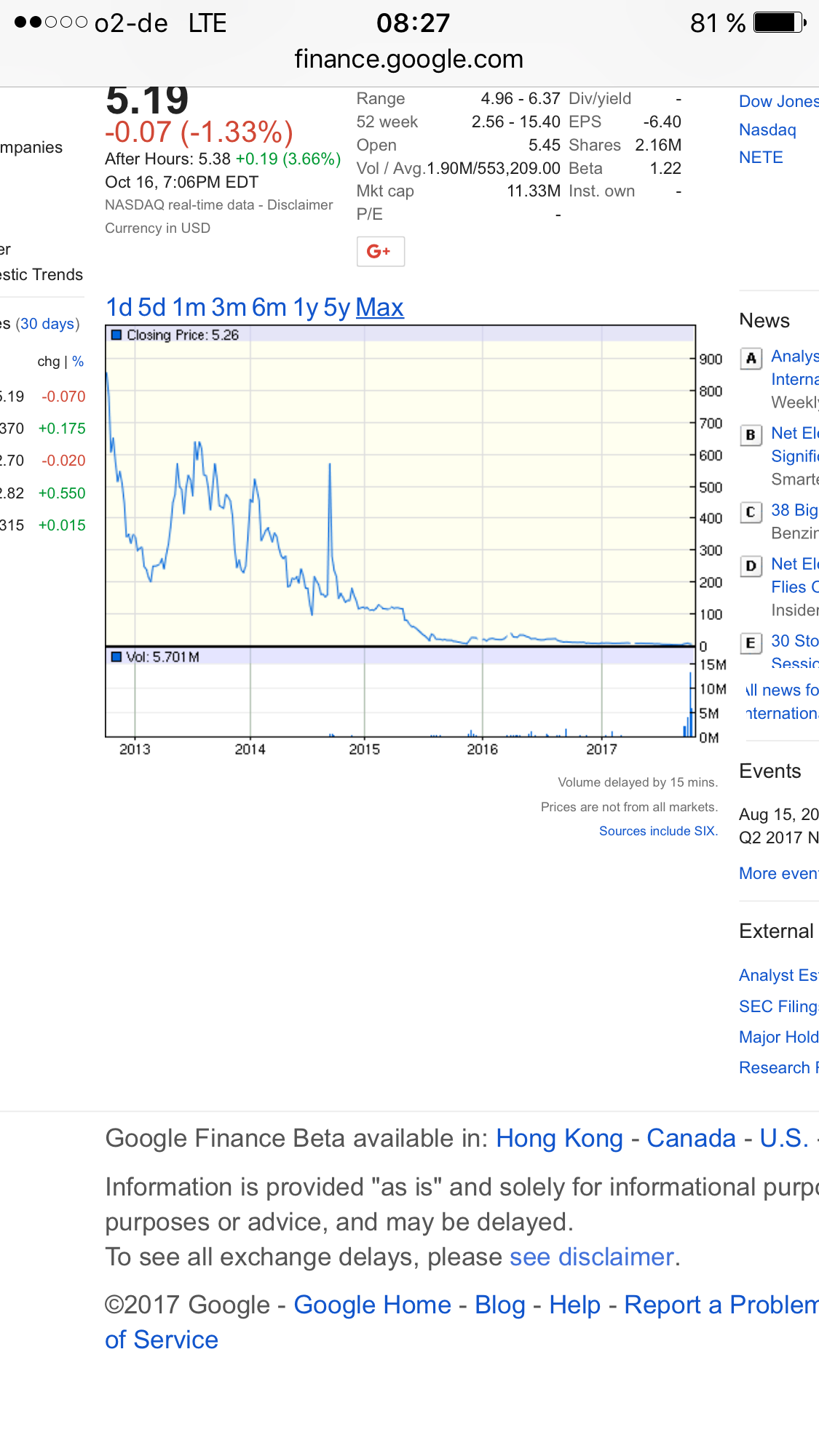Open the Nasdaq index link

[767, 130]
